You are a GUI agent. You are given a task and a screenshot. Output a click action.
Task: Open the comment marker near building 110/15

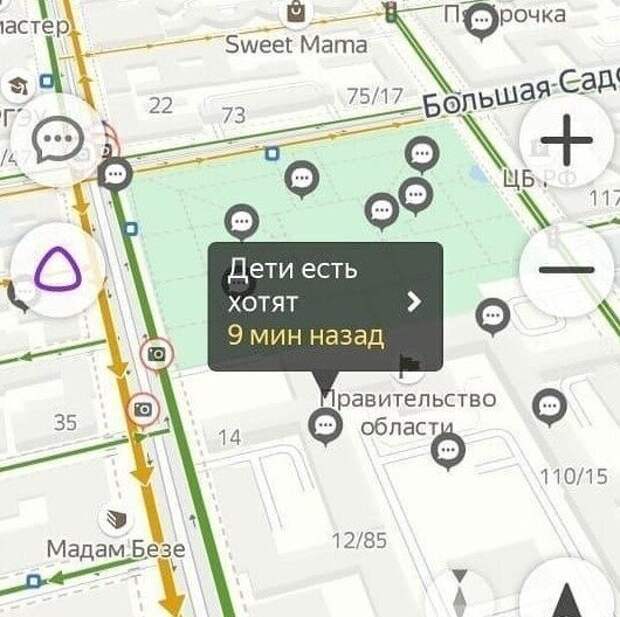549,407
